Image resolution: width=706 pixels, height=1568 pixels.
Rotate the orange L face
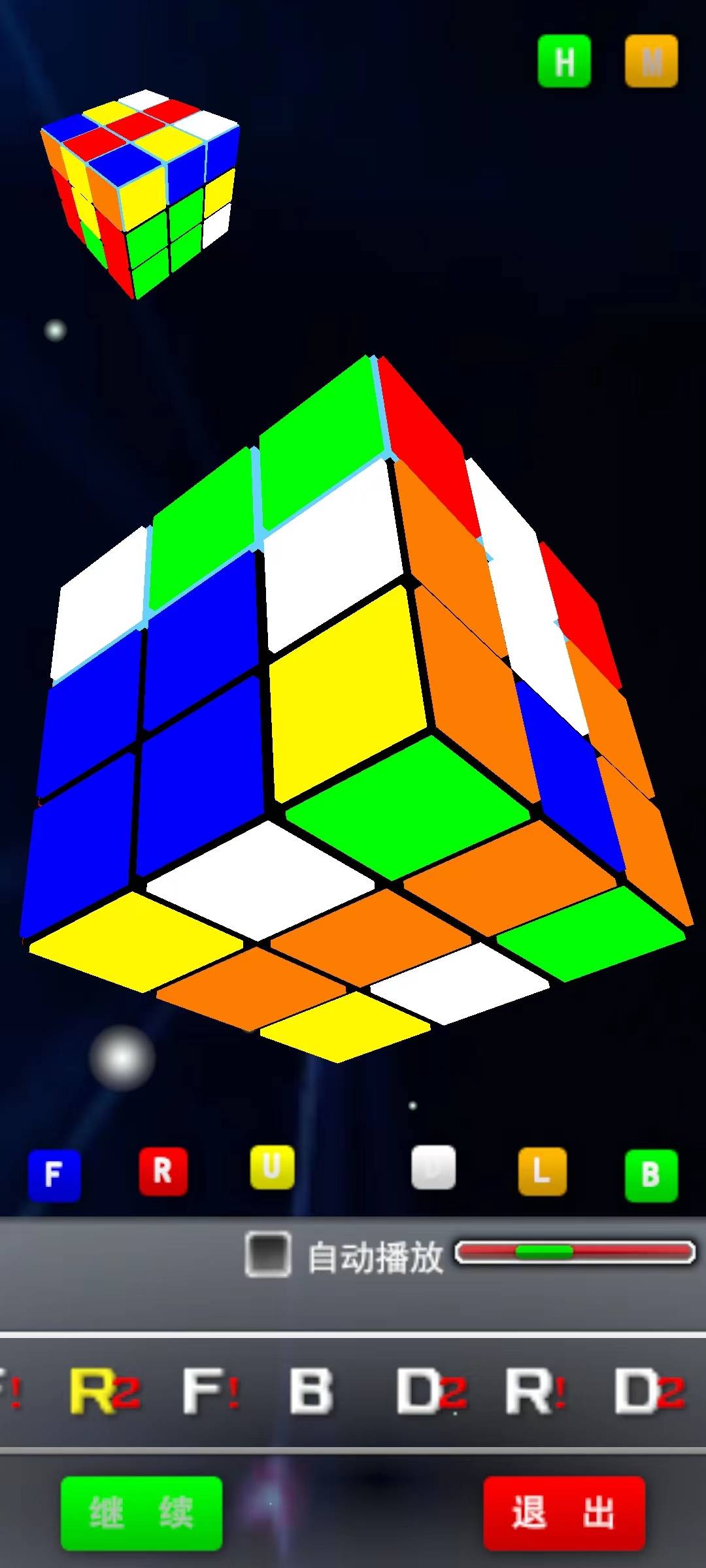pyautogui.click(x=542, y=1171)
